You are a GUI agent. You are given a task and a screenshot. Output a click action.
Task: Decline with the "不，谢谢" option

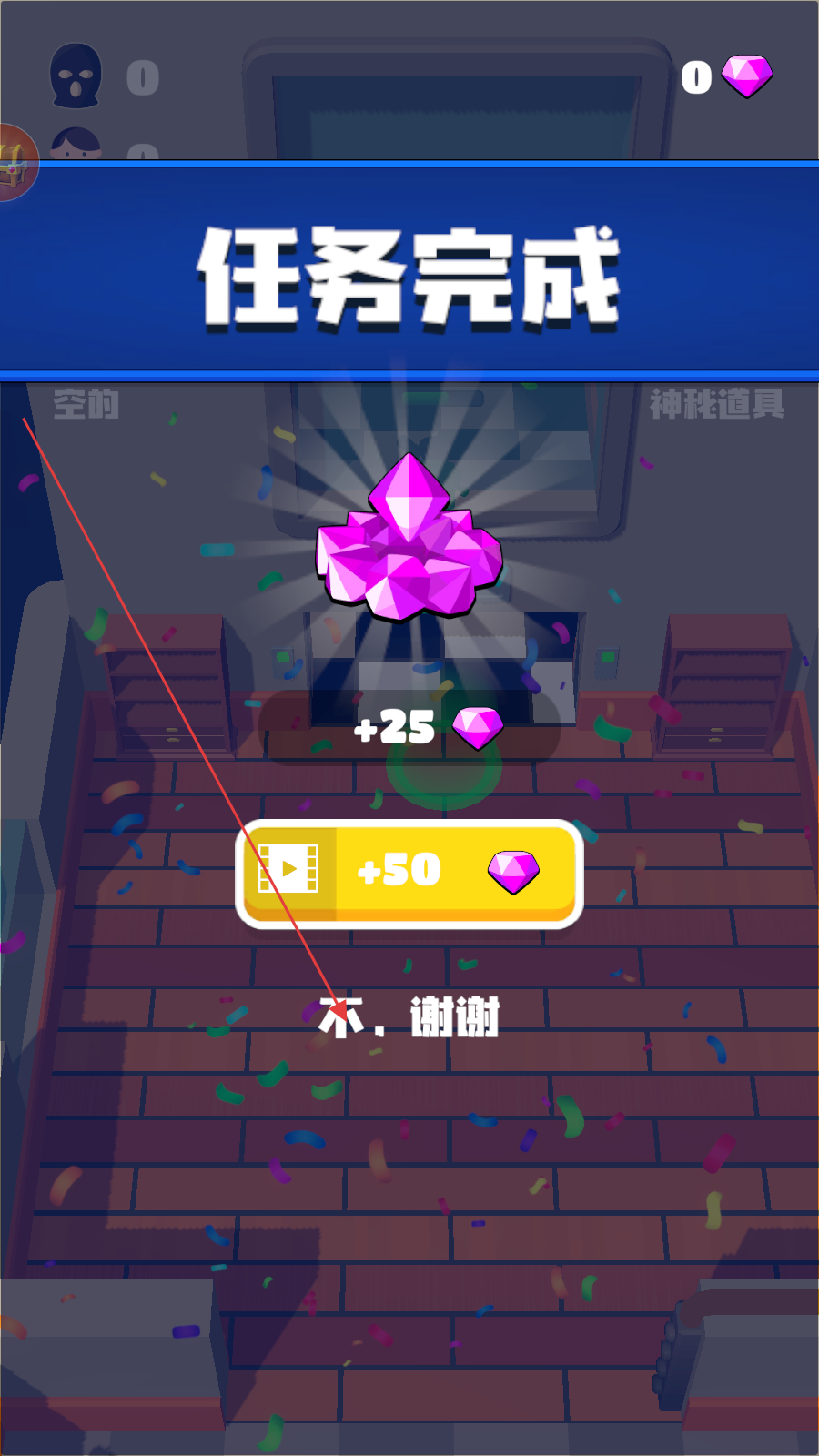pyautogui.click(x=409, y=1017)
